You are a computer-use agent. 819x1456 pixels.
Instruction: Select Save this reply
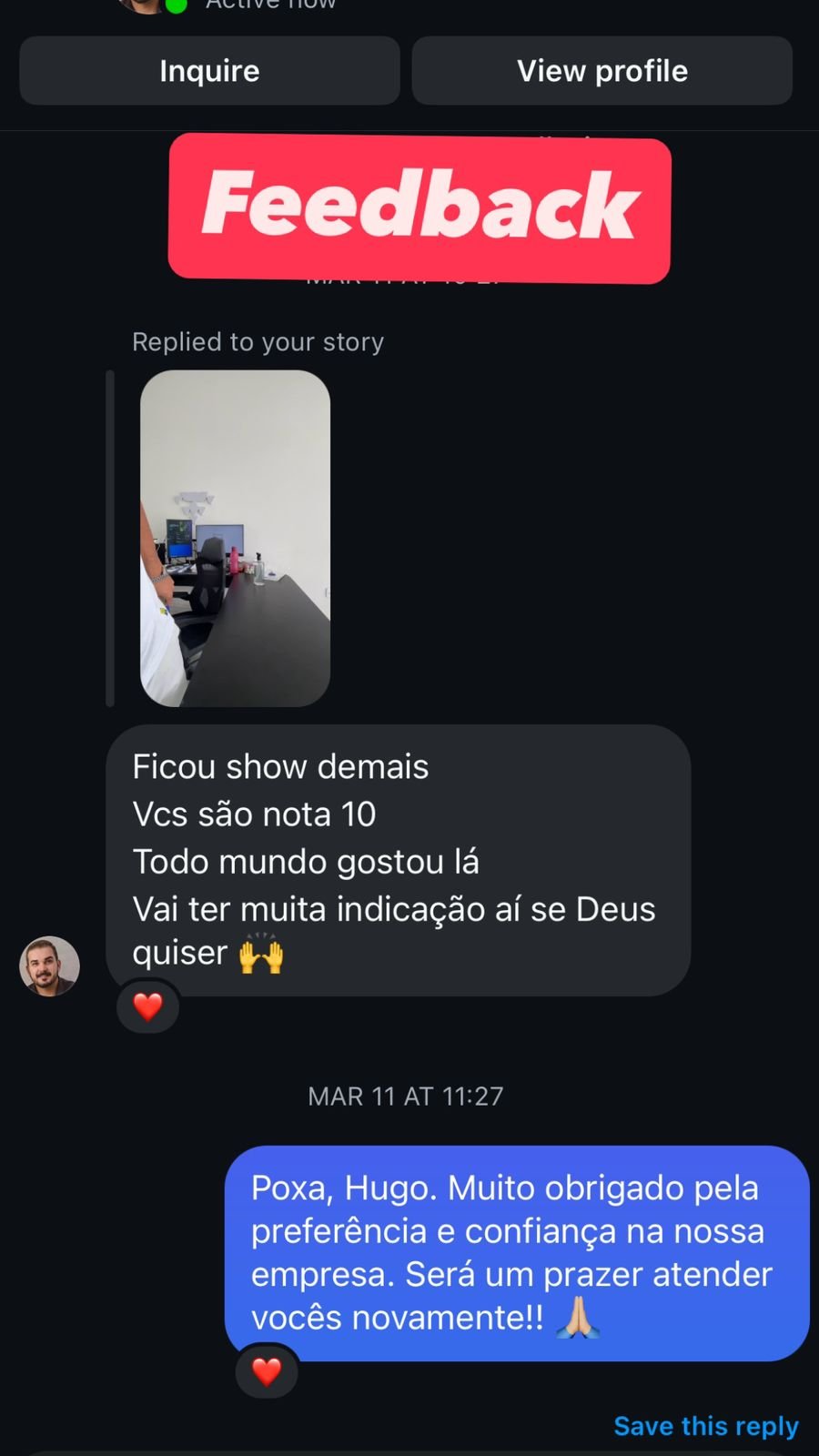[705, 1426]
